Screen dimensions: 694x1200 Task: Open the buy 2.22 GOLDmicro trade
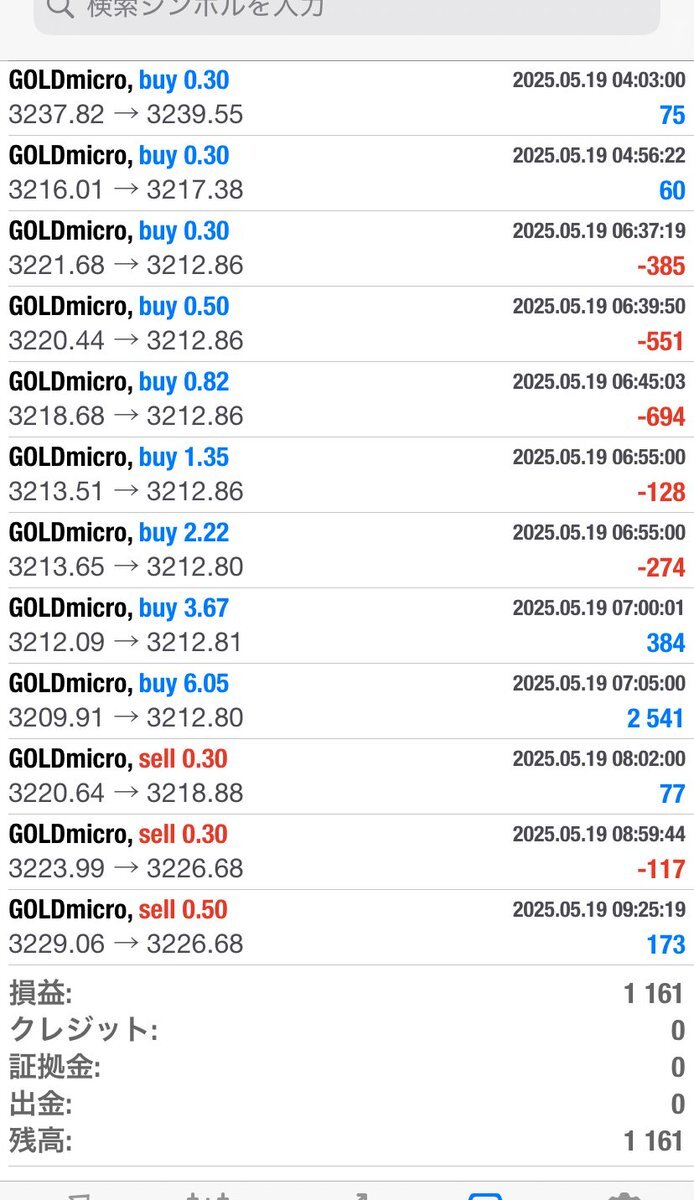[347, 550]
